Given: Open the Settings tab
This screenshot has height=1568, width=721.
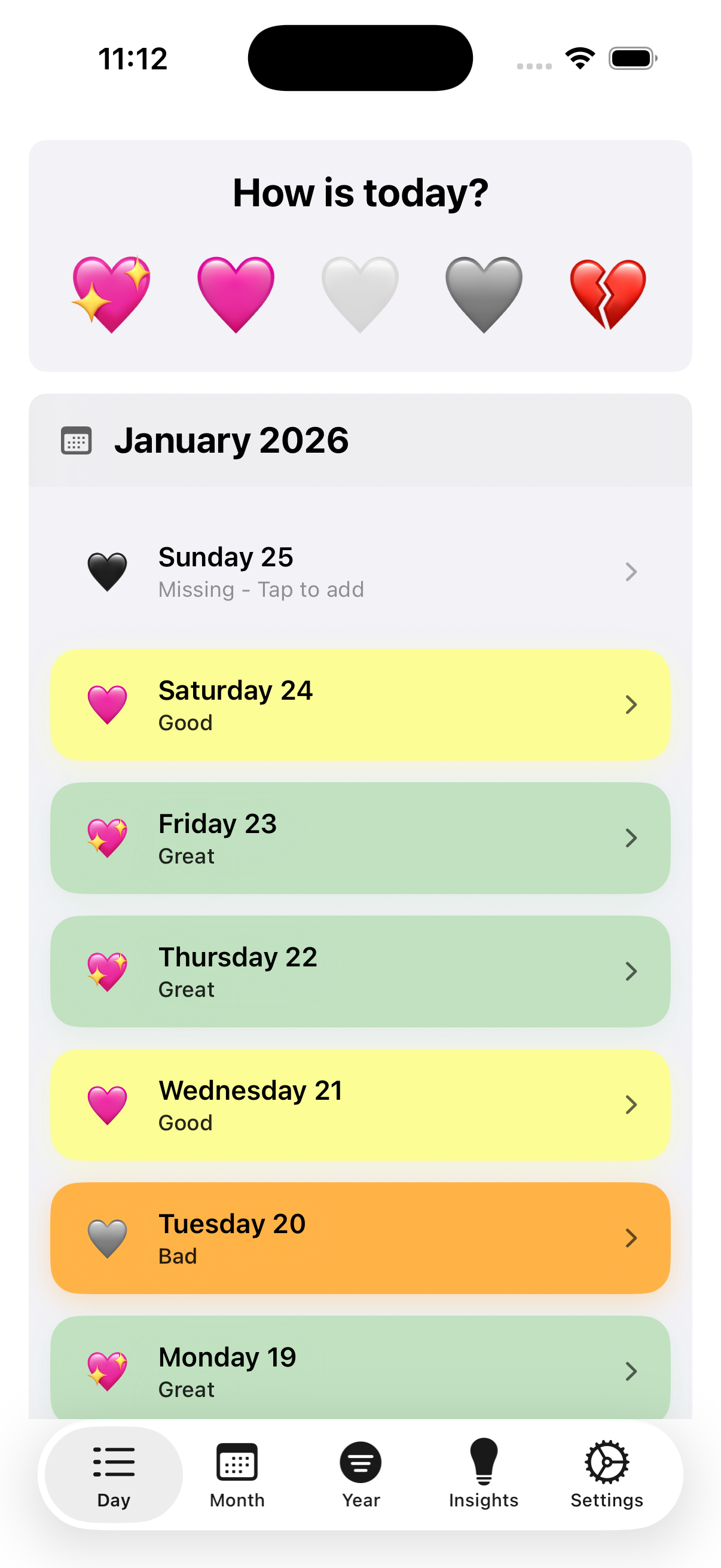Looking at the screenshot, I should coord(607,1474).
